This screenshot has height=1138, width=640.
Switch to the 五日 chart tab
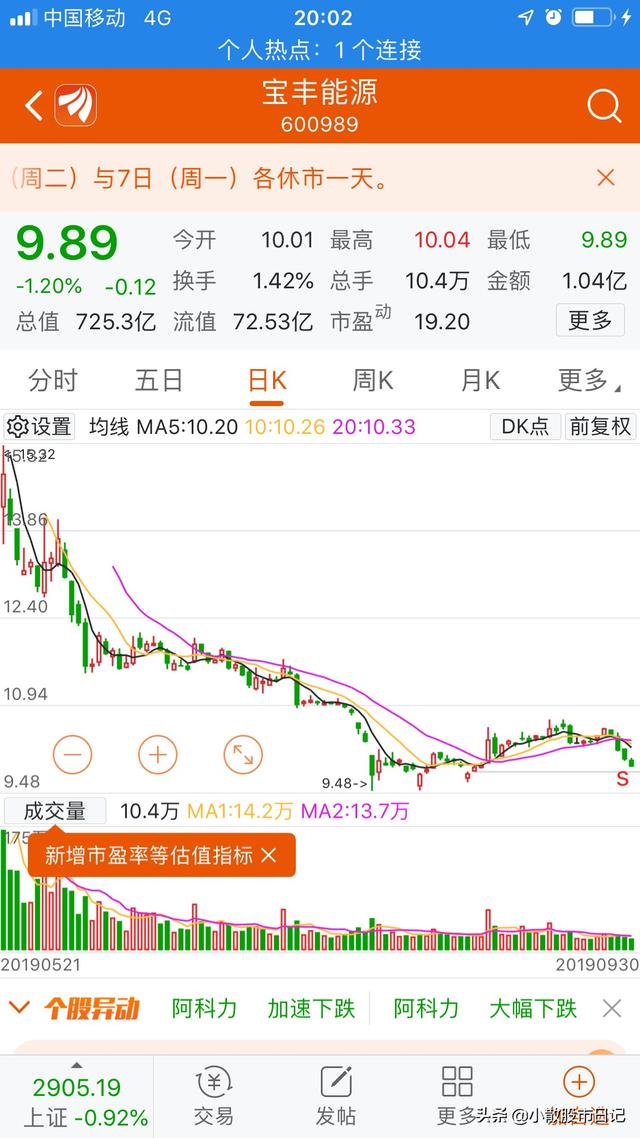pos(159,381)
